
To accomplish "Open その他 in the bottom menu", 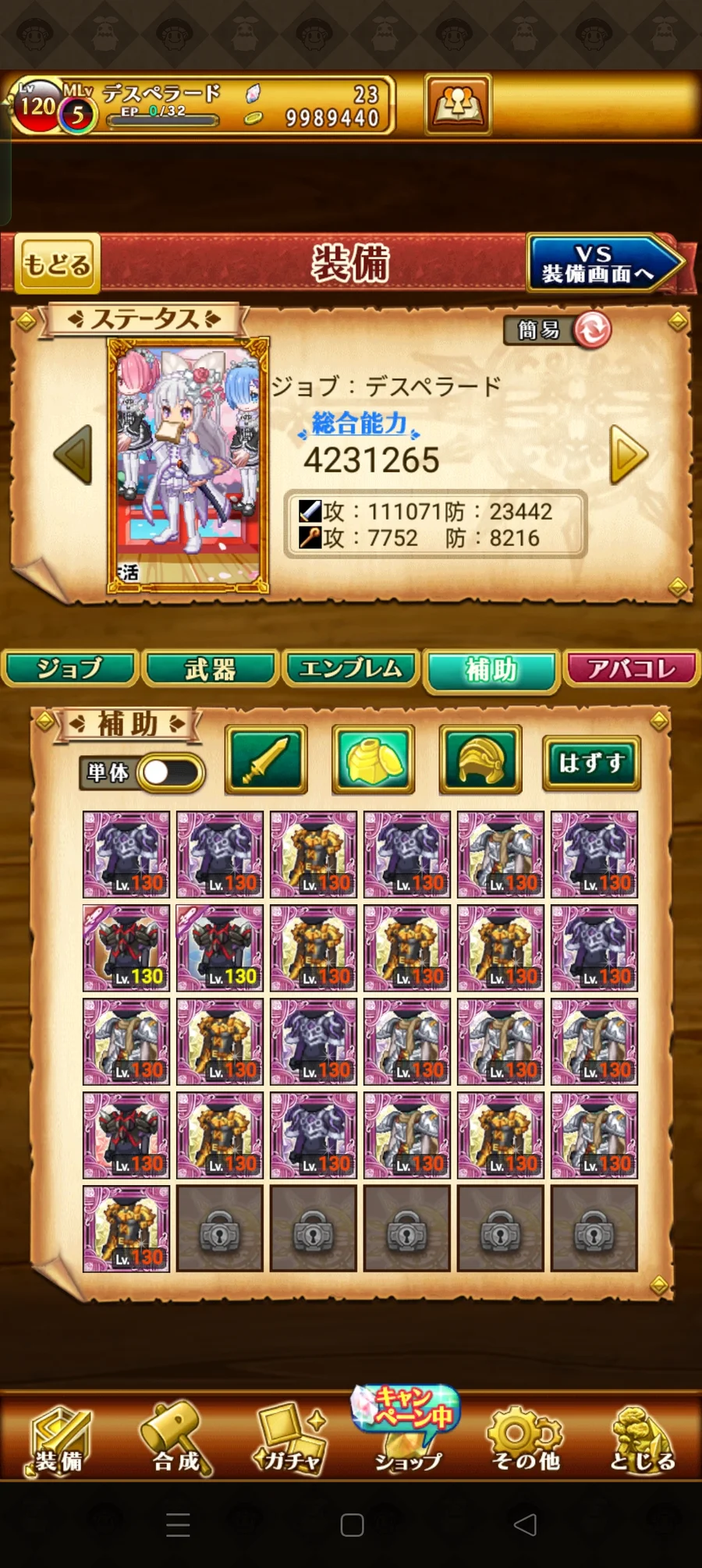I will click(526, 1438).
